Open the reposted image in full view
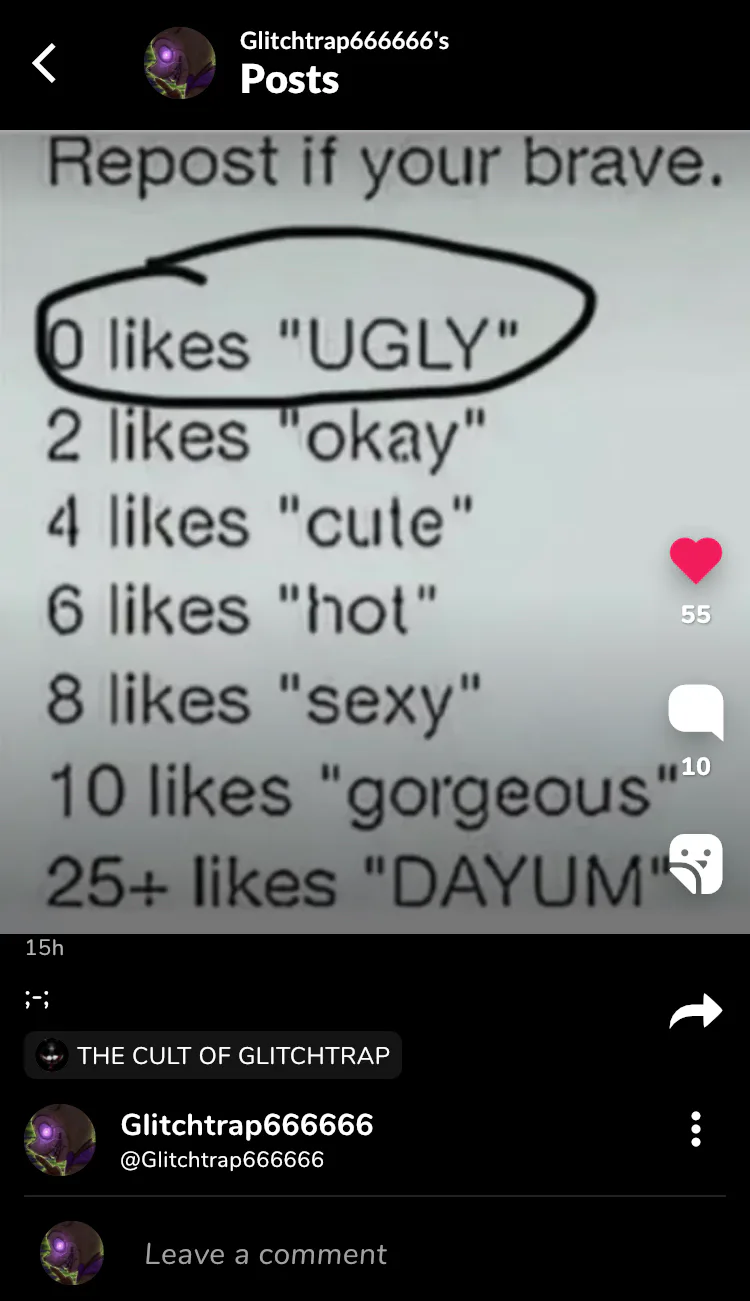750x1301 pixels. click(x=340, y=530)
